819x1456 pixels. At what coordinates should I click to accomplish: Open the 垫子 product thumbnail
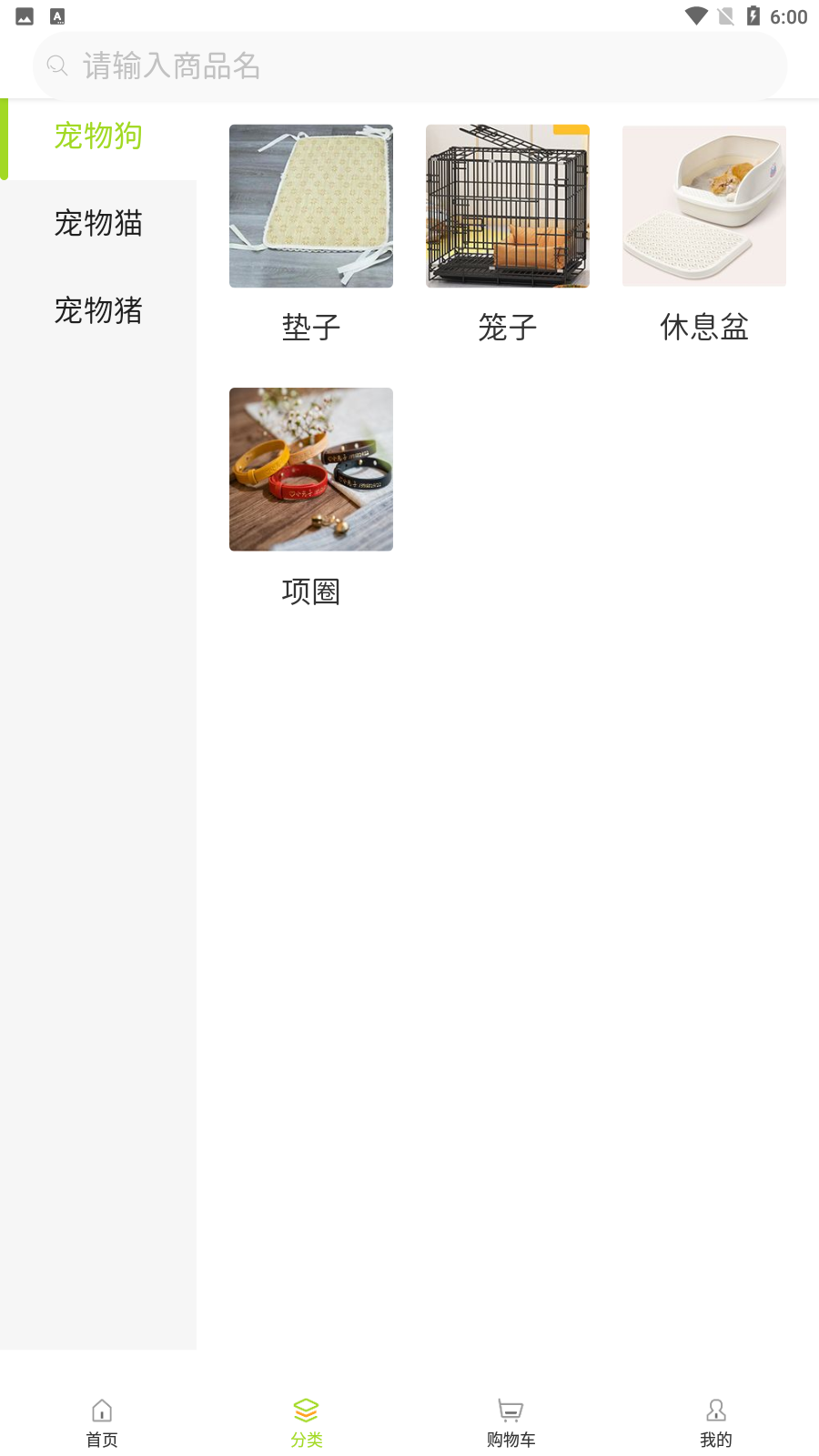click(310, 206)
